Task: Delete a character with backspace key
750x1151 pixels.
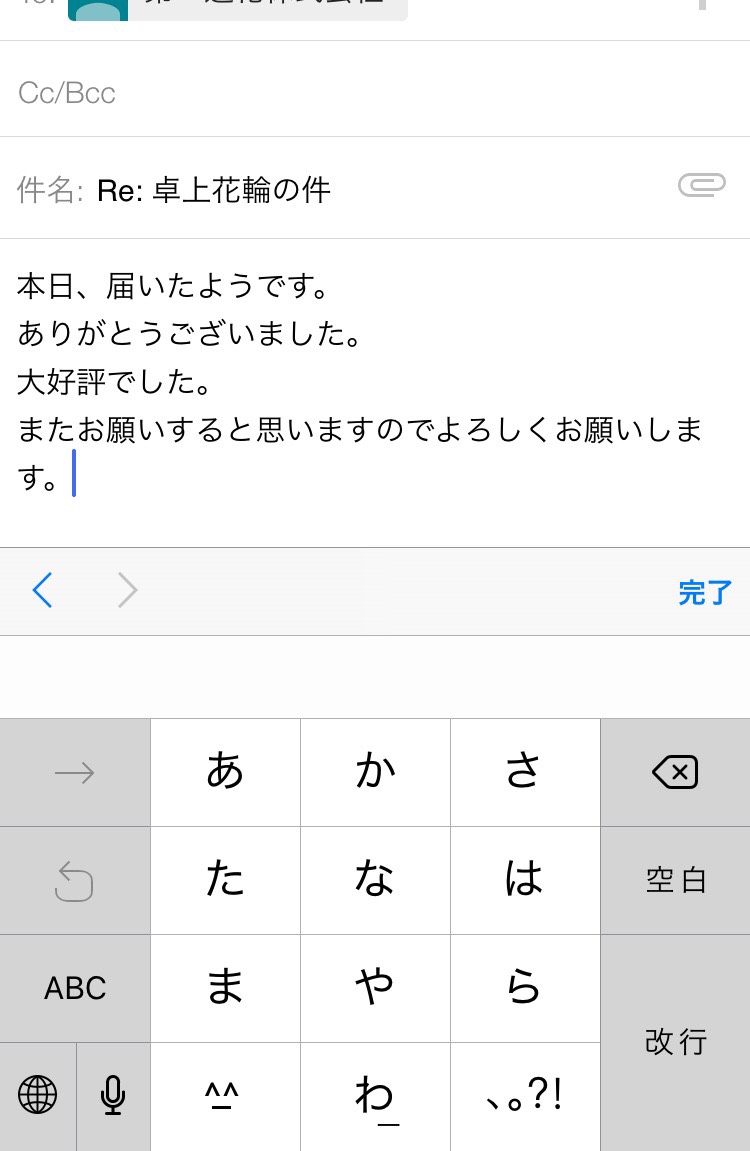Action: click(x=675, y=772)
